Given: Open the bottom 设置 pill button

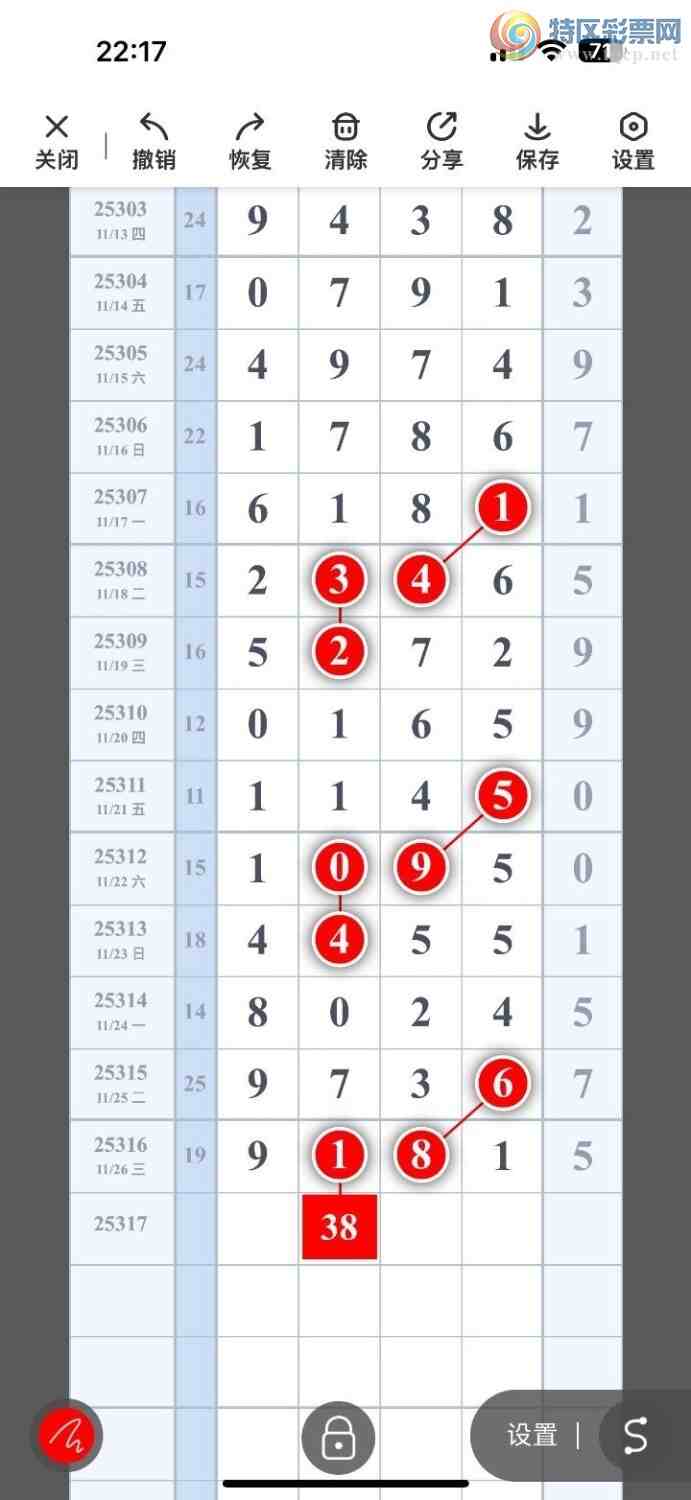Looking at the screenshot, I should click(532, 1436).
